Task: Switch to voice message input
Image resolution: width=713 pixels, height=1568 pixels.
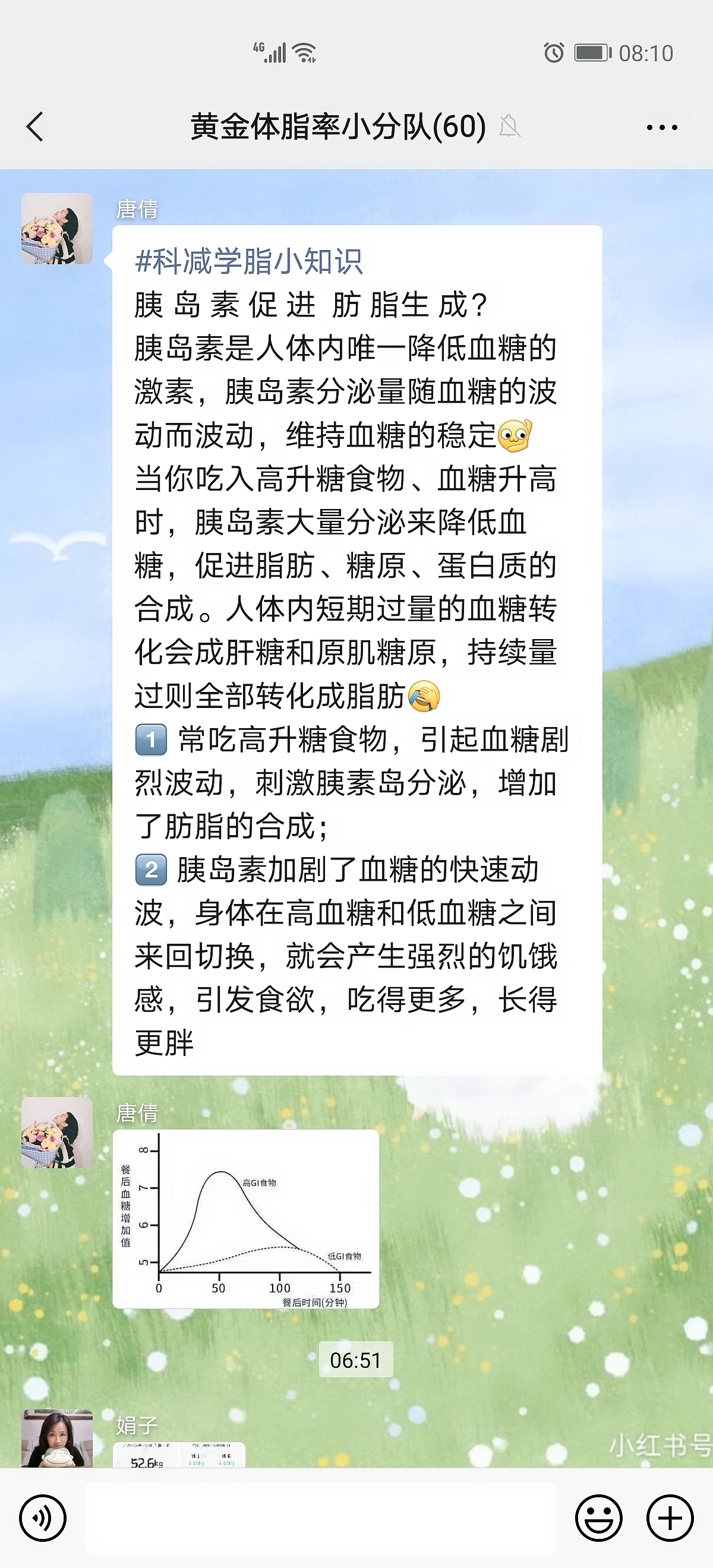Action: tap(43, 1518)
